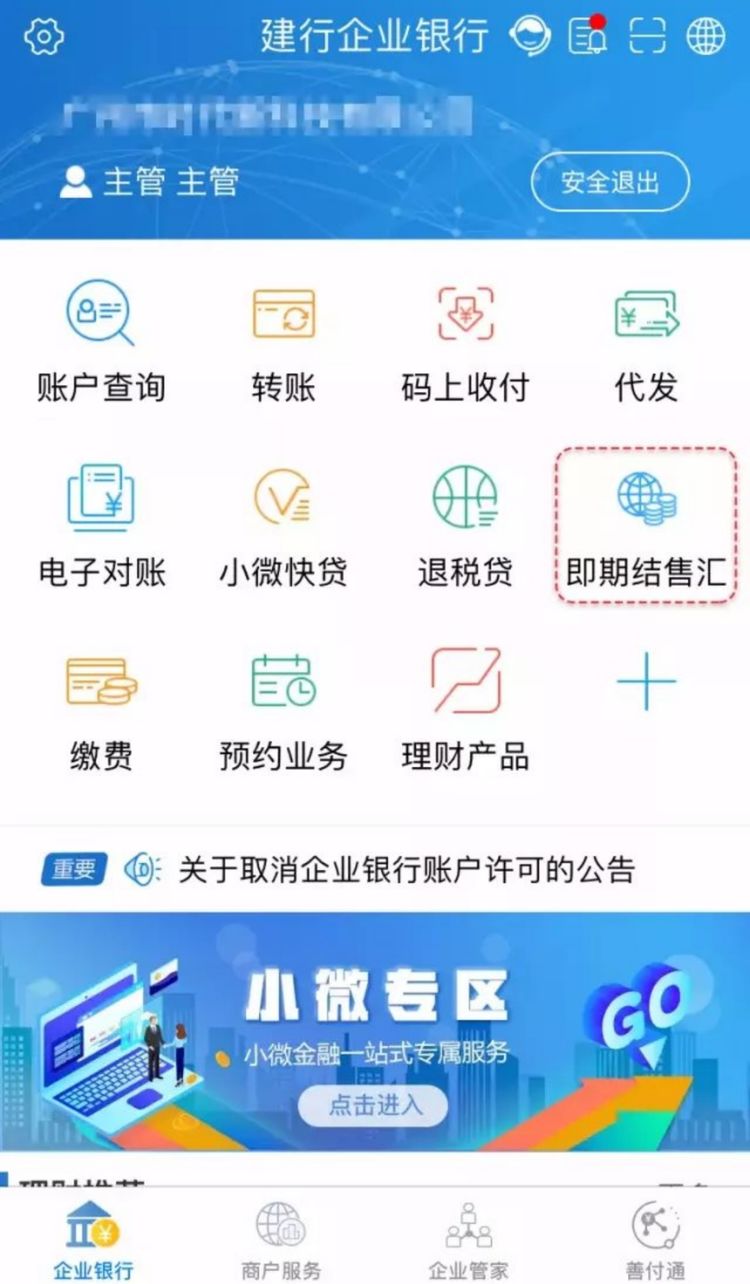Open the globe language icon
The width and height of the screenshot is (750, 1284).
tap(705, 36)
